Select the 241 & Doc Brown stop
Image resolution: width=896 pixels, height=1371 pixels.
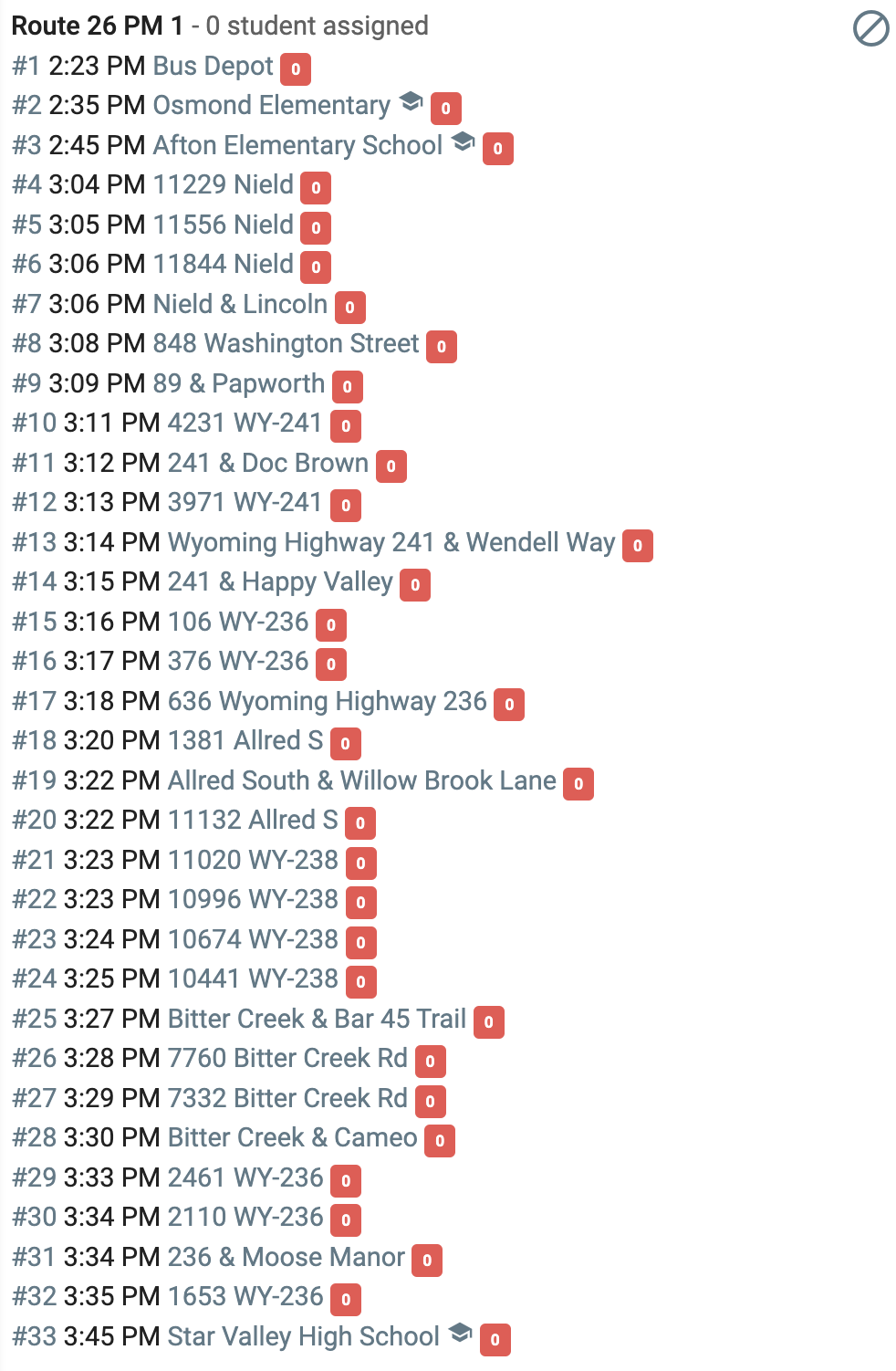point(268,464)
